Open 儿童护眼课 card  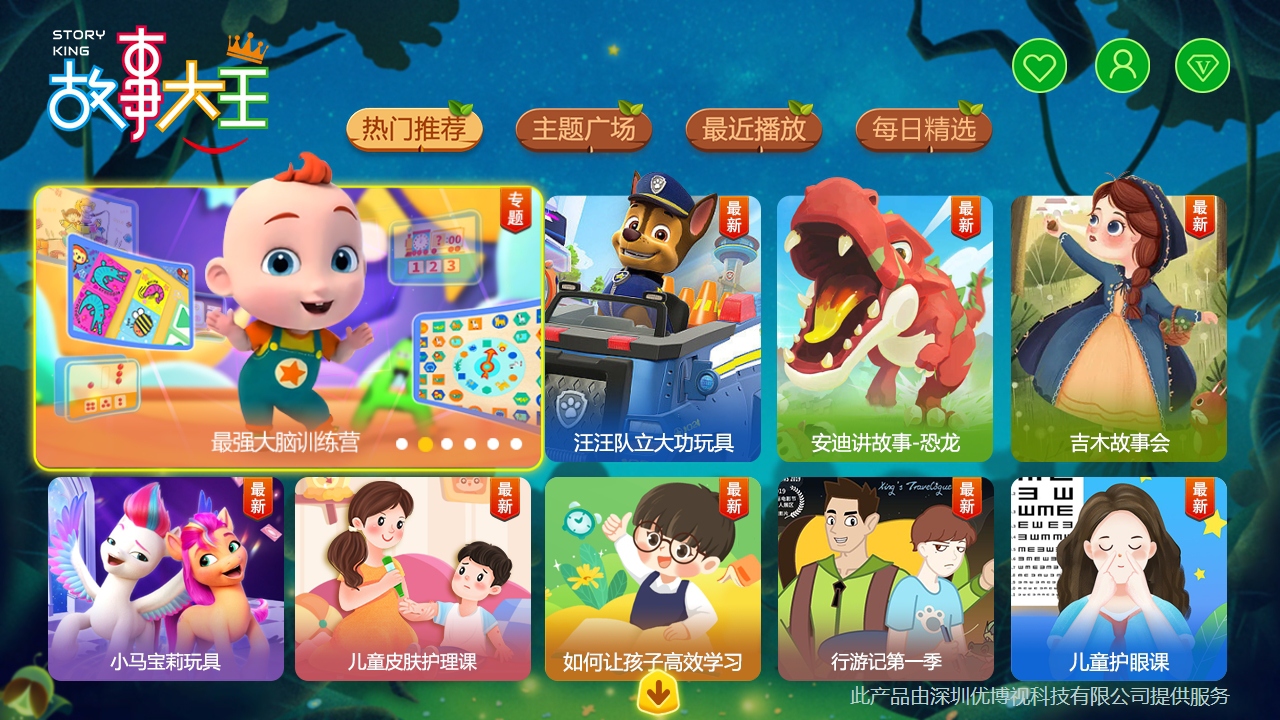tap(1119, 578)
